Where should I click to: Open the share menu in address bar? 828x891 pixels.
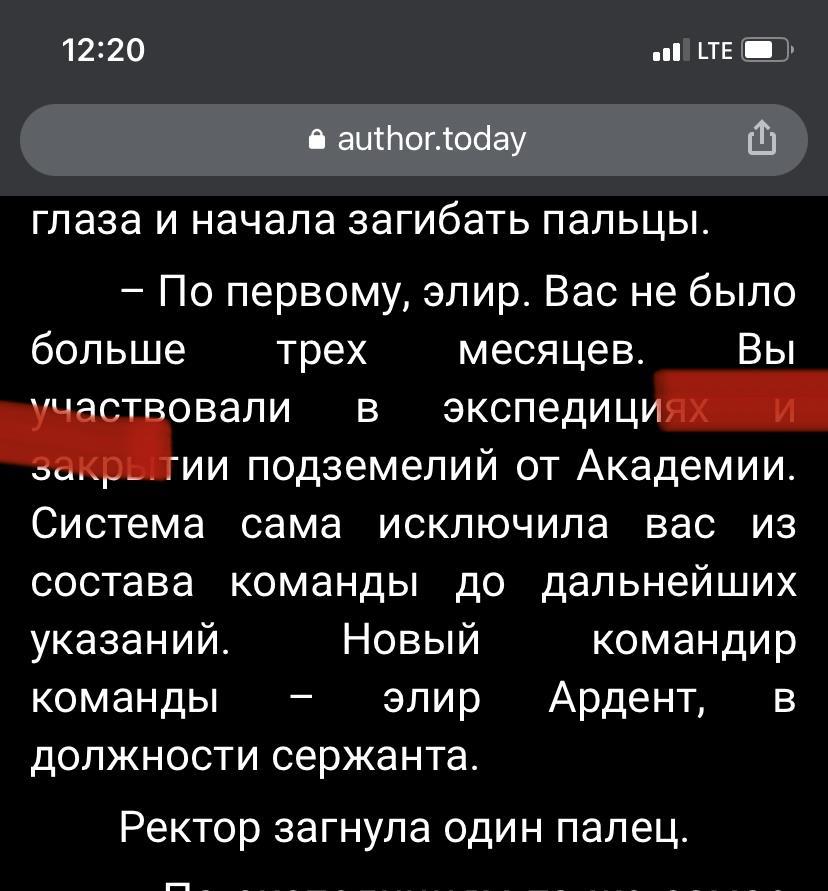click(x=761, y=139)
